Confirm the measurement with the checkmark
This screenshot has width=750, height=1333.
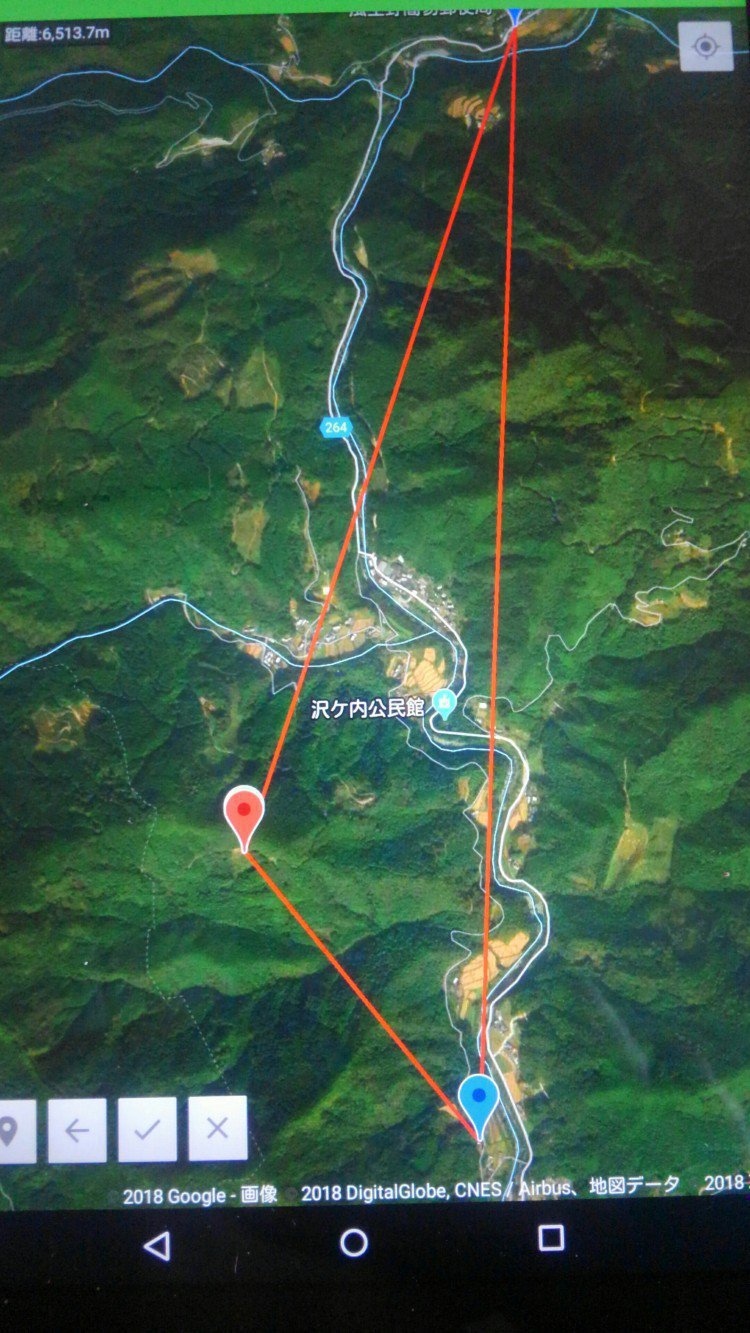click(x=147, y=1129)
